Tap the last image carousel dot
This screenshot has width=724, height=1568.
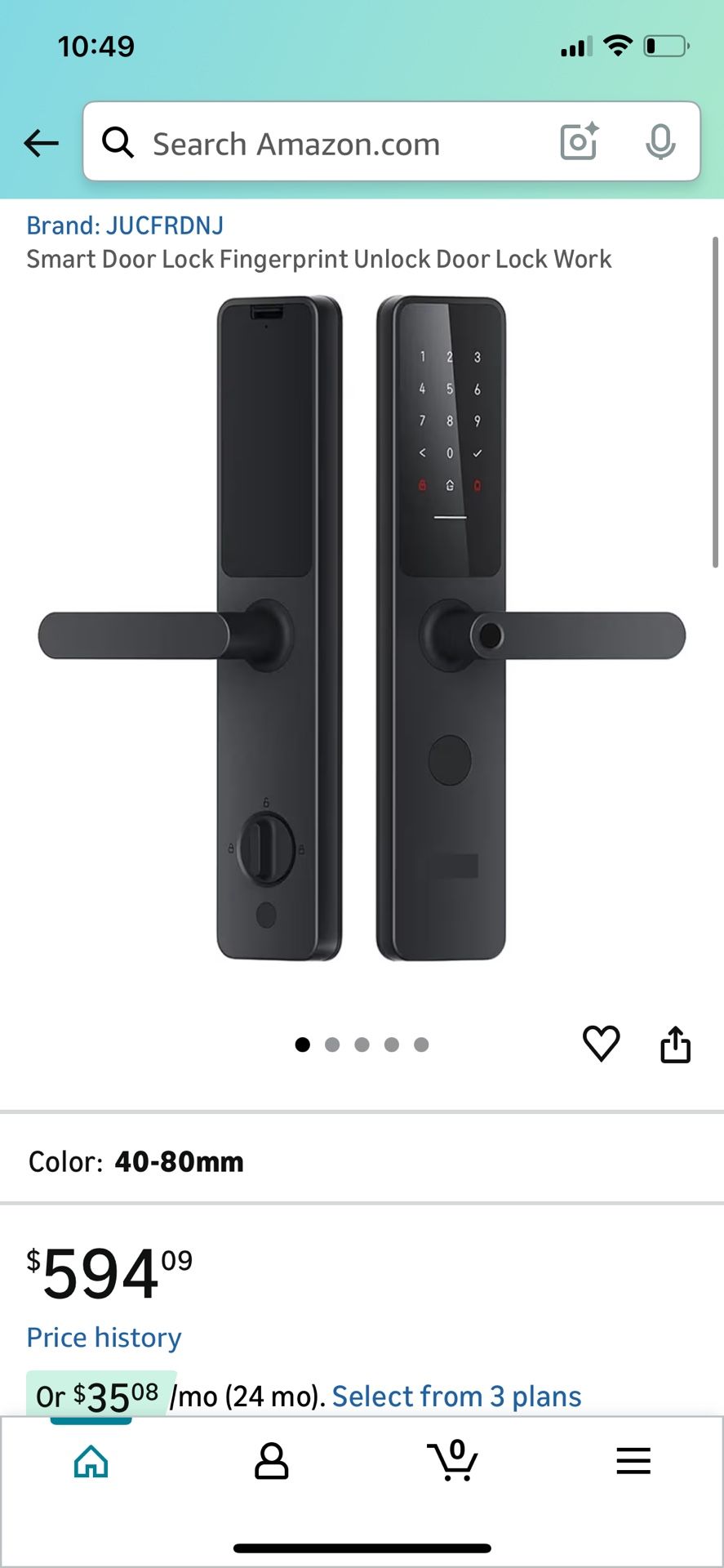click(x=422, y=1045)
